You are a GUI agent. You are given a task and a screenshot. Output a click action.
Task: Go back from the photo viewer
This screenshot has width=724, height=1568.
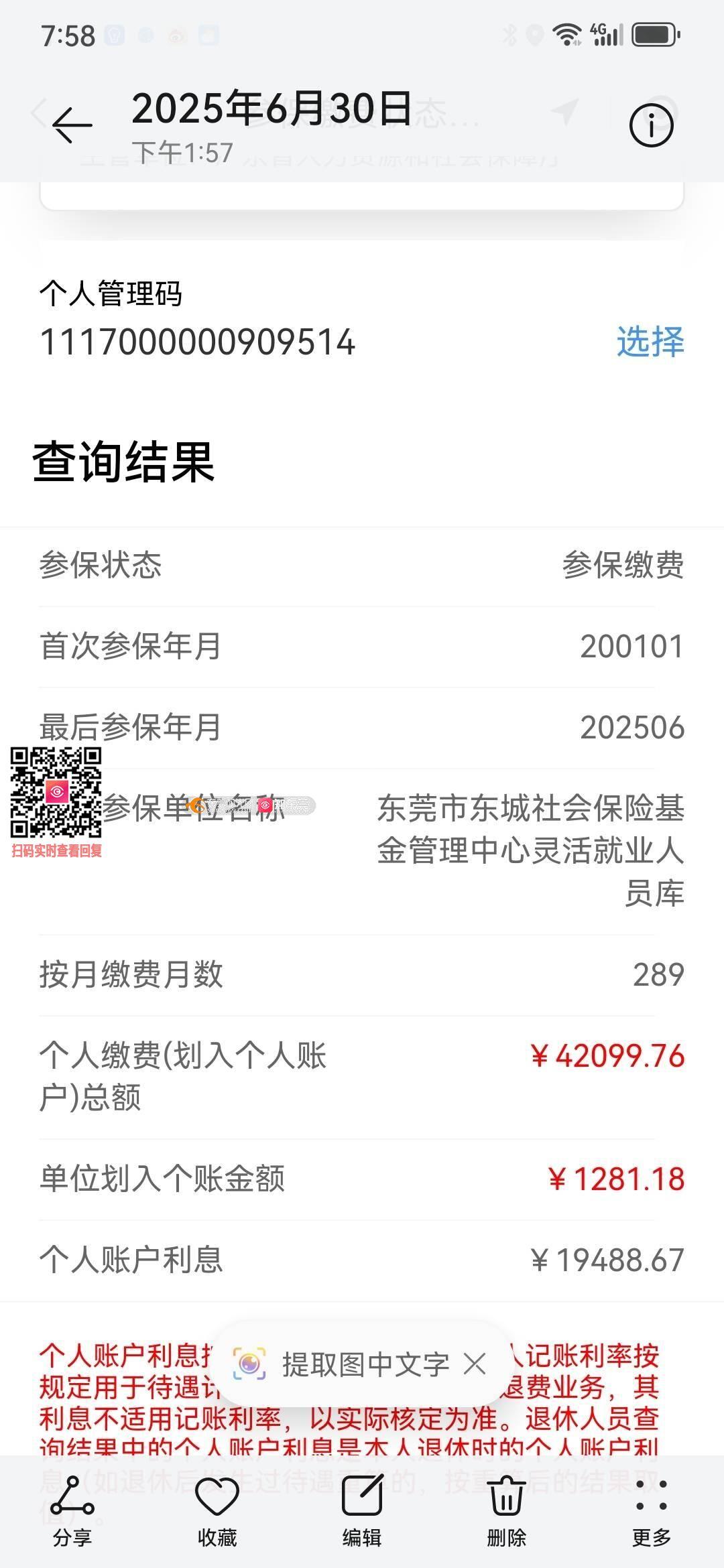coord(72,125)
